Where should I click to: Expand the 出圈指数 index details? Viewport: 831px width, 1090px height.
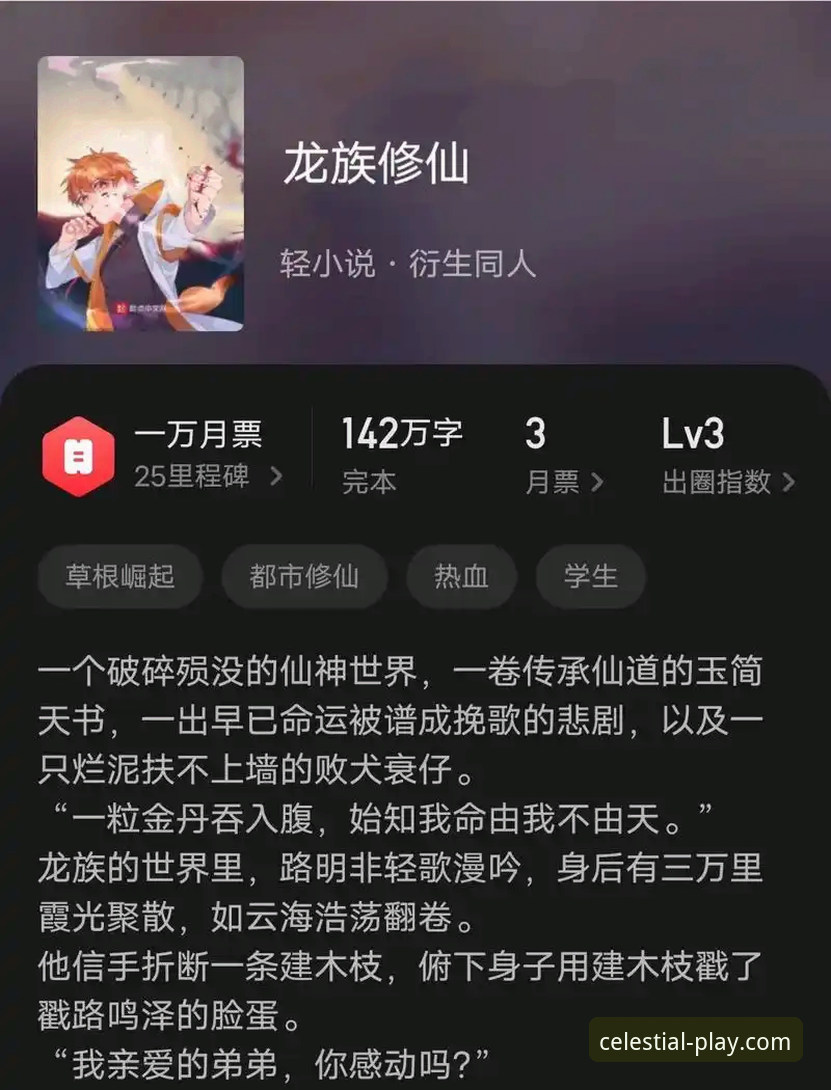729,481
